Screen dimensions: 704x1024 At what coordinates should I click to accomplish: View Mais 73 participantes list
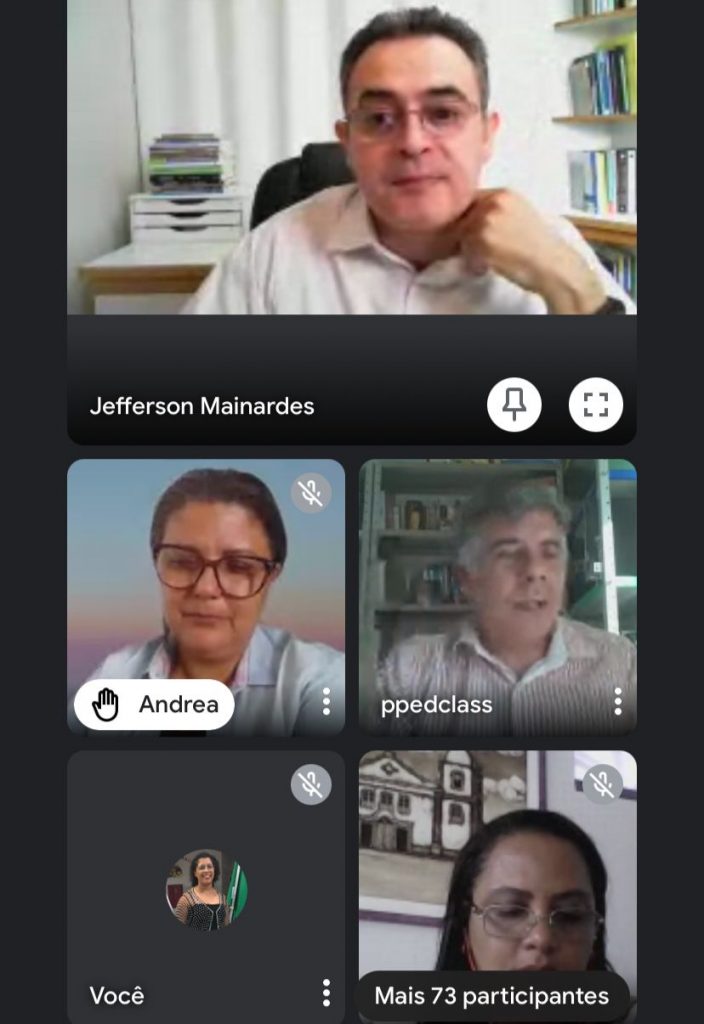click(491, 996)
